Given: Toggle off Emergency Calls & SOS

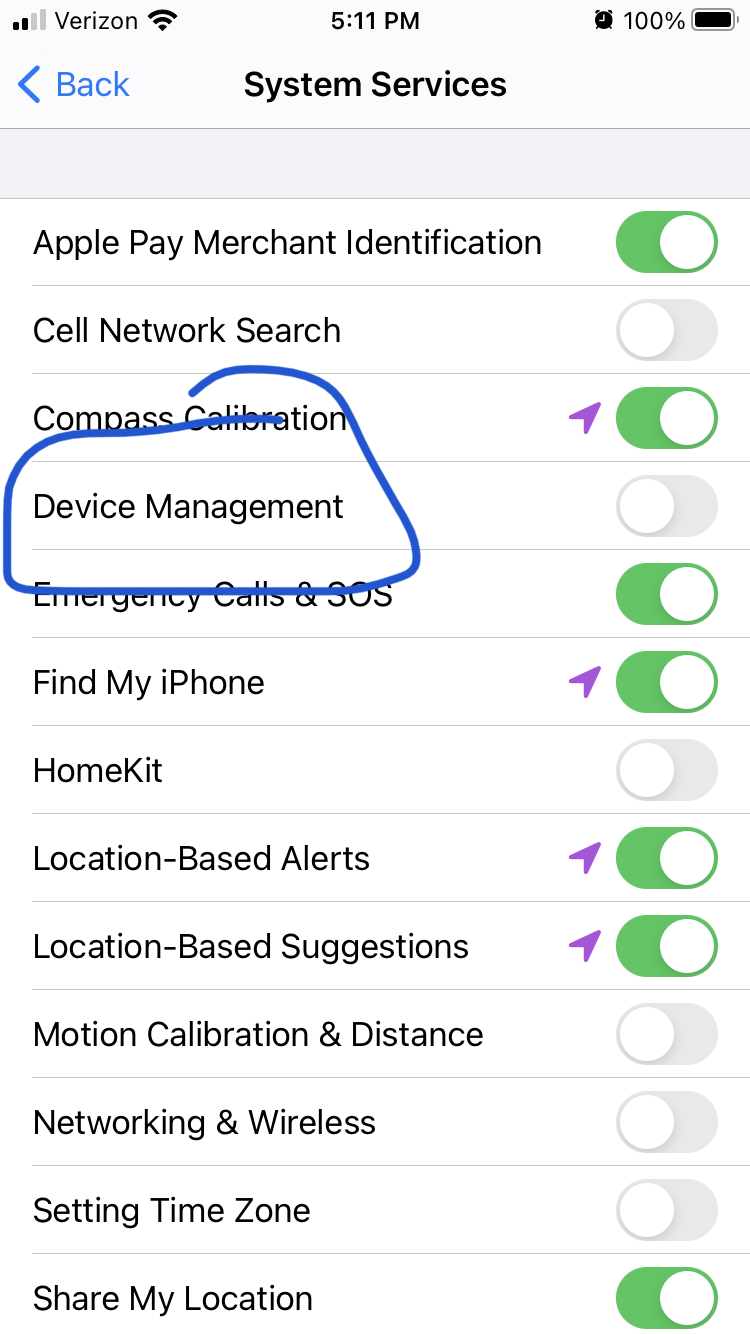Looking at the screenshot, I should [666, 594].
